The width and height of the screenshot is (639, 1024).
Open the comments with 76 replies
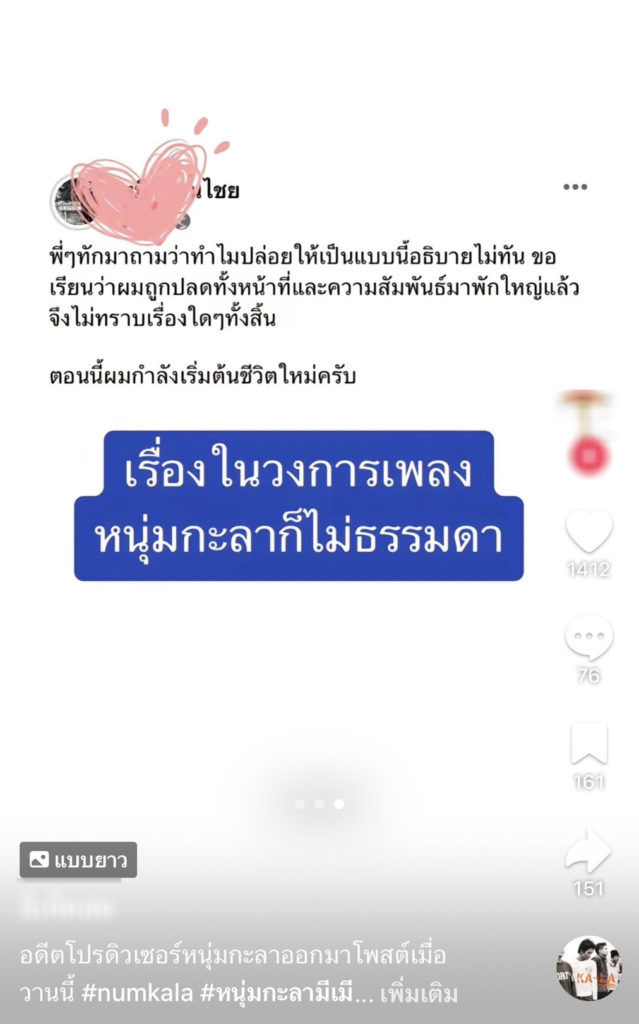[x=588, y=638]
